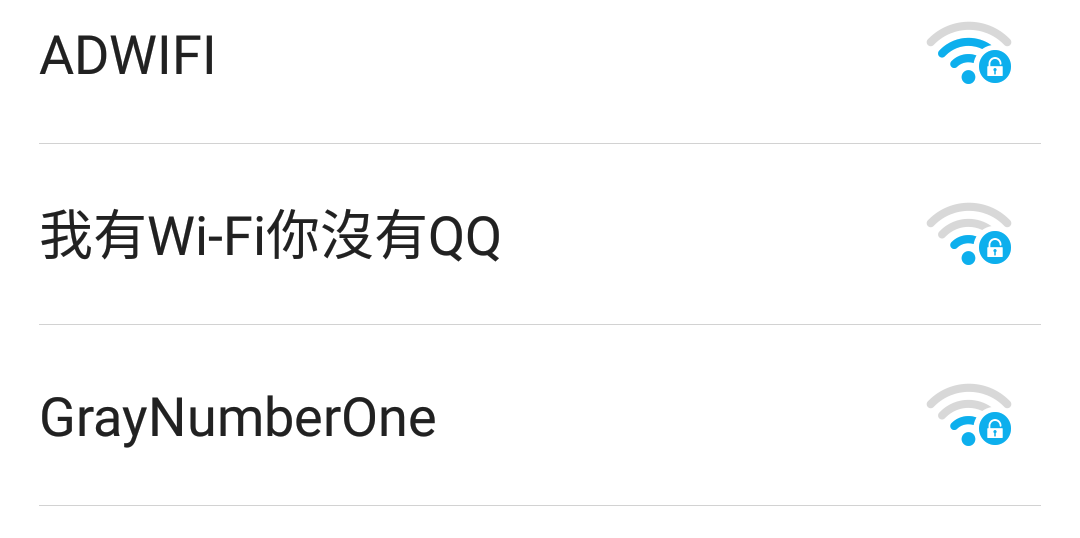Open the GrayNumberOne Wi-Fi network
1080x538 pixels.
[x=238, y=418]
